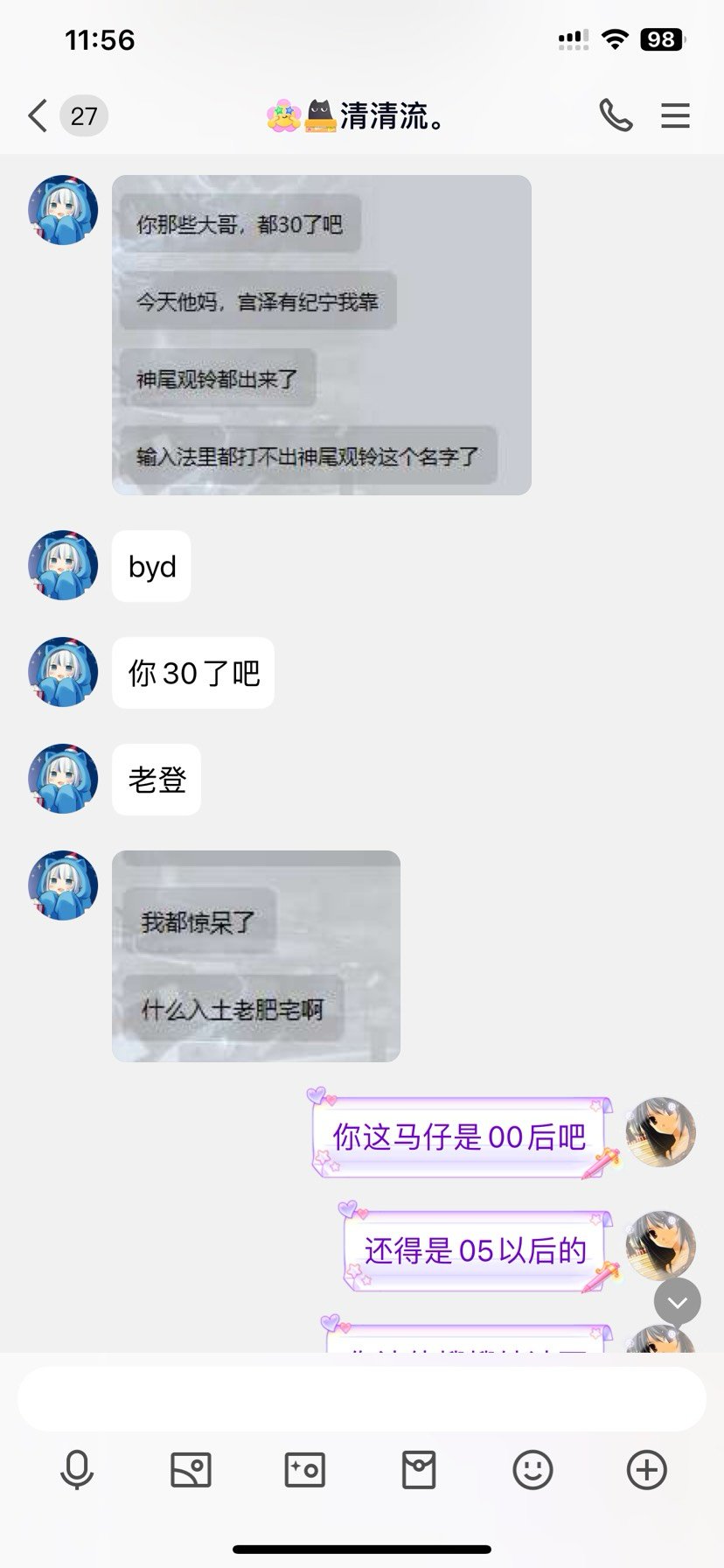Viewport: 724px width, 1568px height.
Task: Record a voice message with the microphone
Action: [77, 1470]
